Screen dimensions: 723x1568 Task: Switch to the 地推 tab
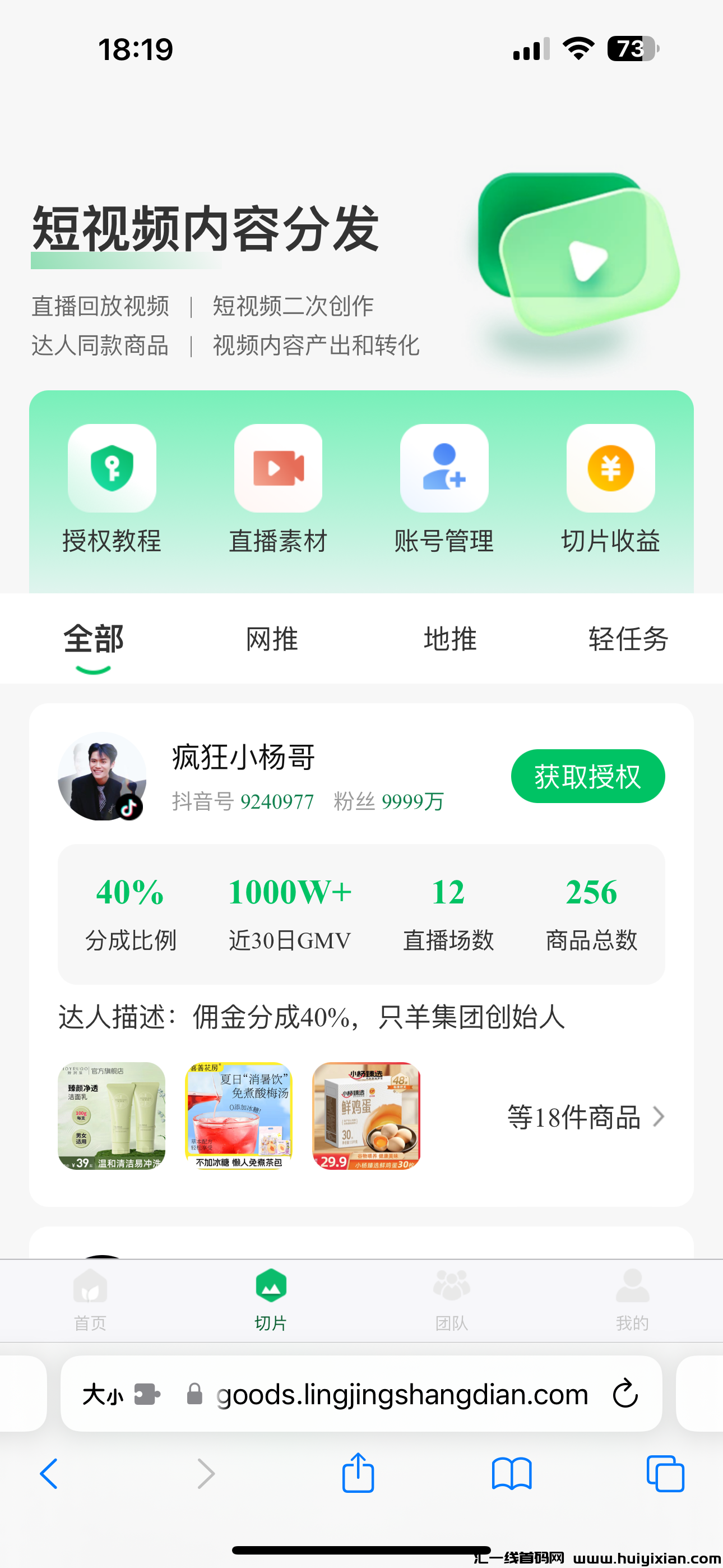coord(449,639)
